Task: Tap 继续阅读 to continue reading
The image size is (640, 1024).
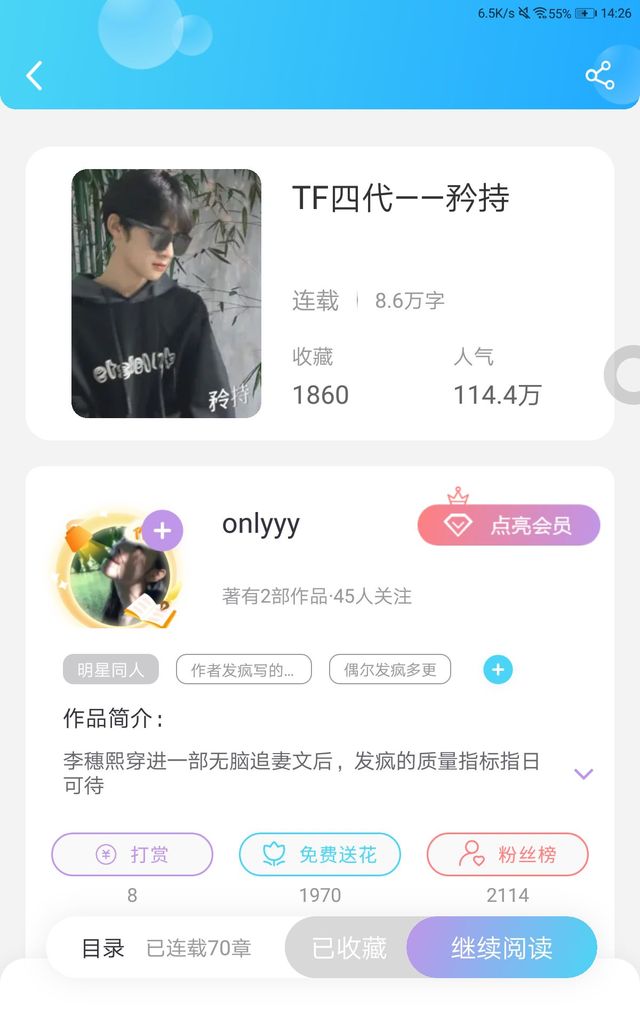Action: pyautogui.click(x=502, y=947)
